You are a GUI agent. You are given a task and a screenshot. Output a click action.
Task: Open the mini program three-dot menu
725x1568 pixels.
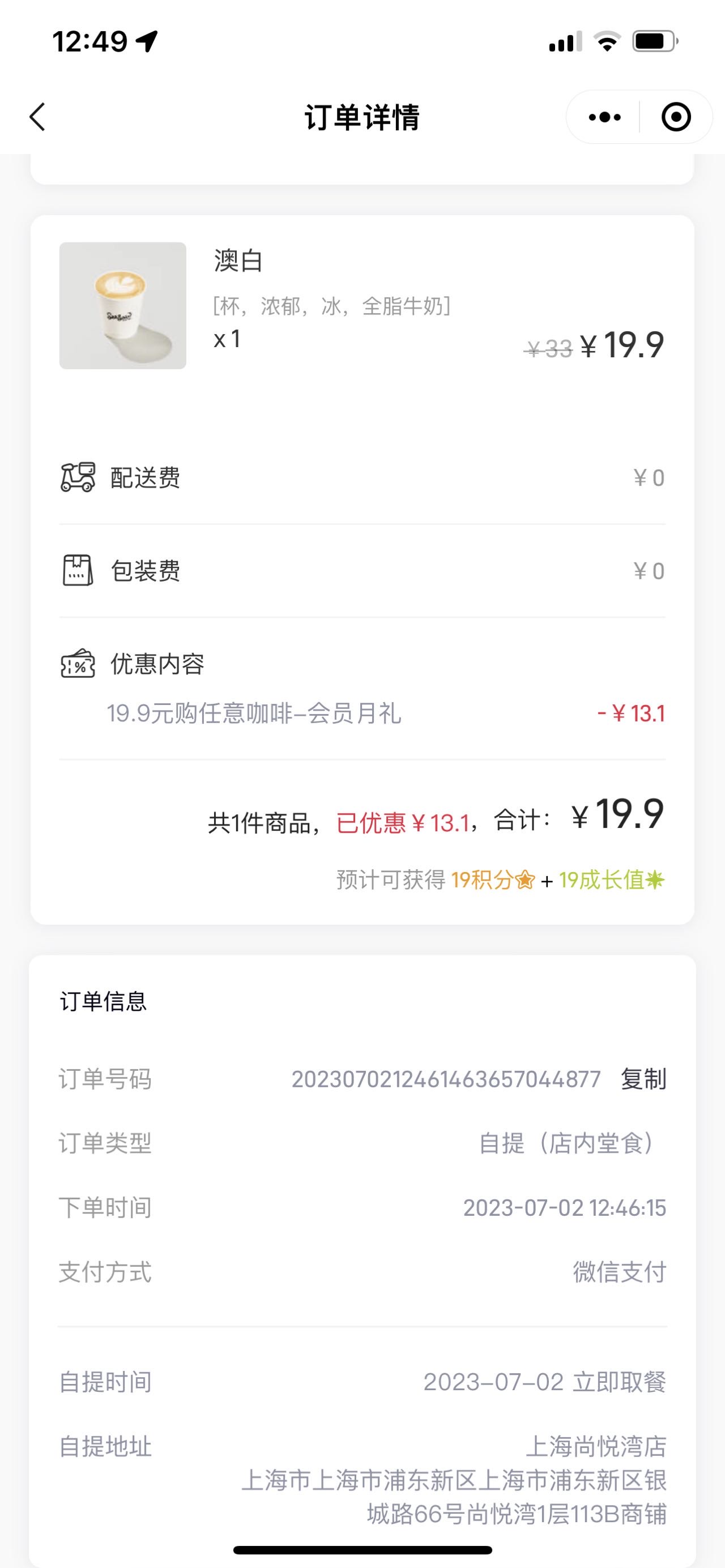pyautogui.click(x=604, y=117)
